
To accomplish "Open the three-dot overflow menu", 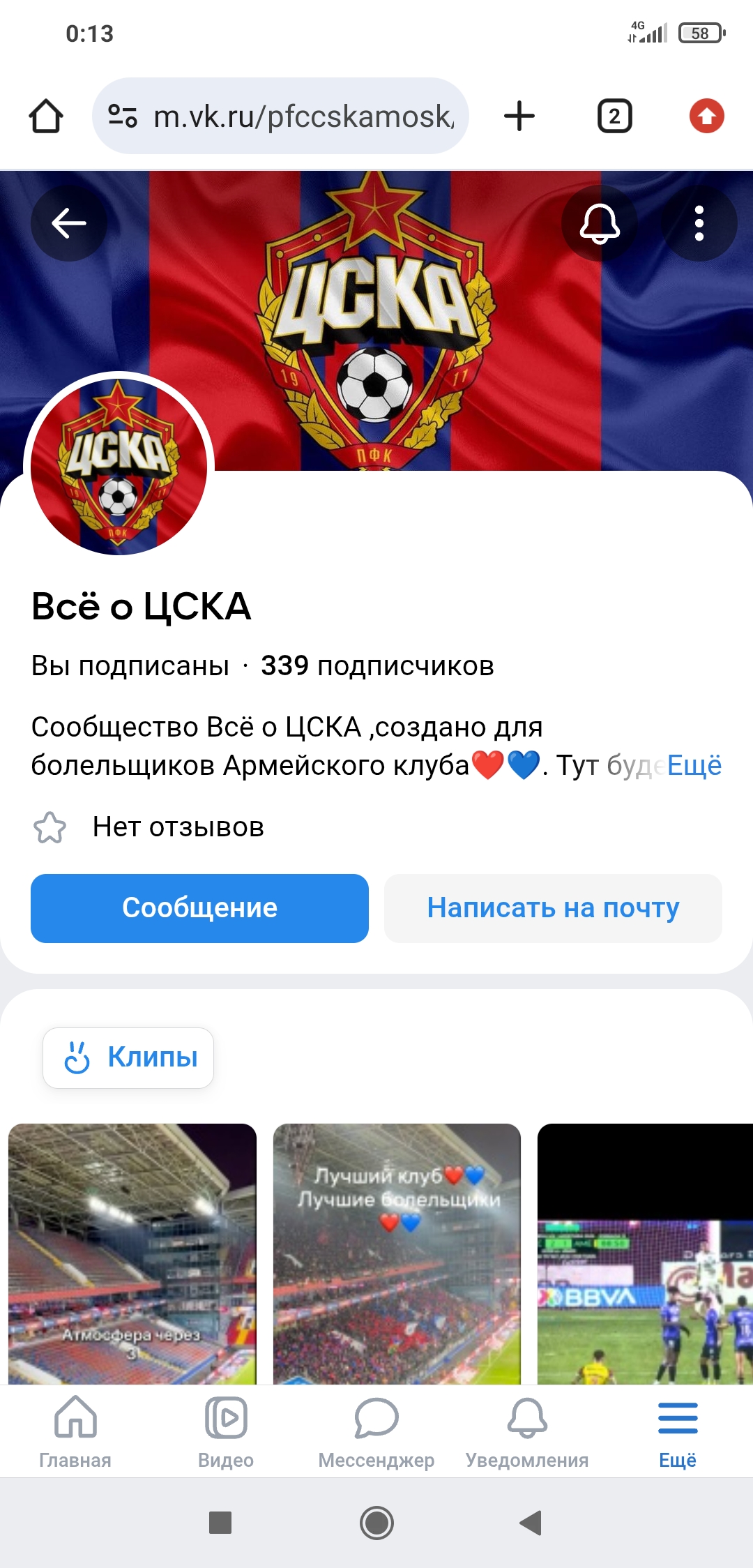I will (699, 224).
